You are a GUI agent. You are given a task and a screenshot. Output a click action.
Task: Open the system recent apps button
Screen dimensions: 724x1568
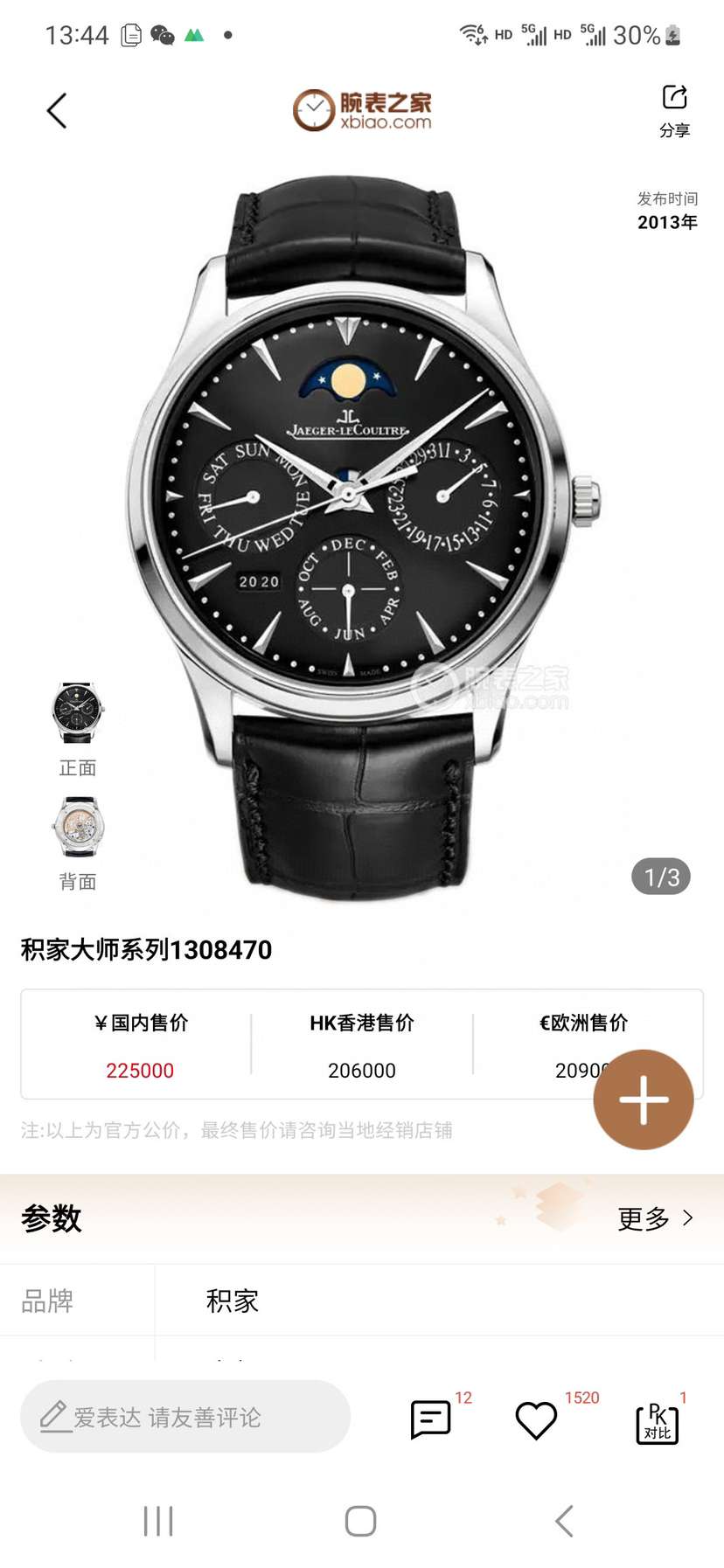coord(158,1522)
